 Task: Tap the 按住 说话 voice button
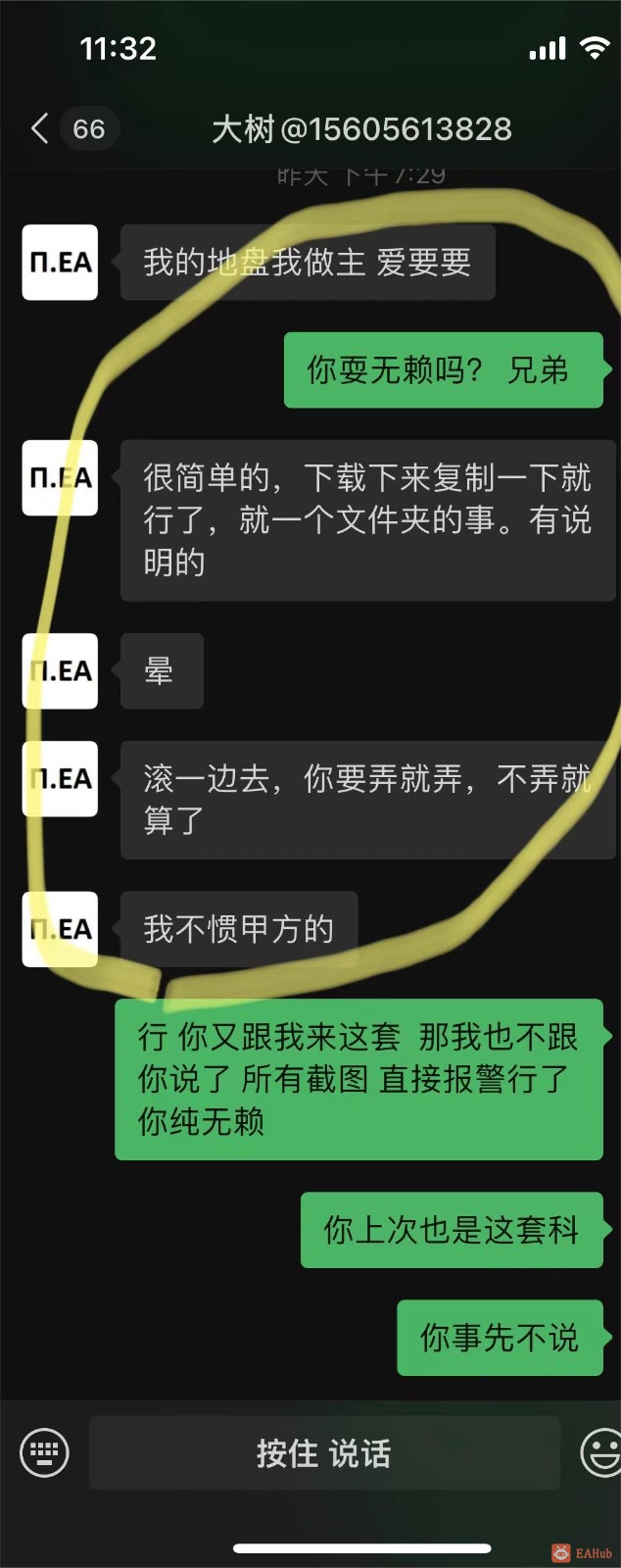(324, 1453)
